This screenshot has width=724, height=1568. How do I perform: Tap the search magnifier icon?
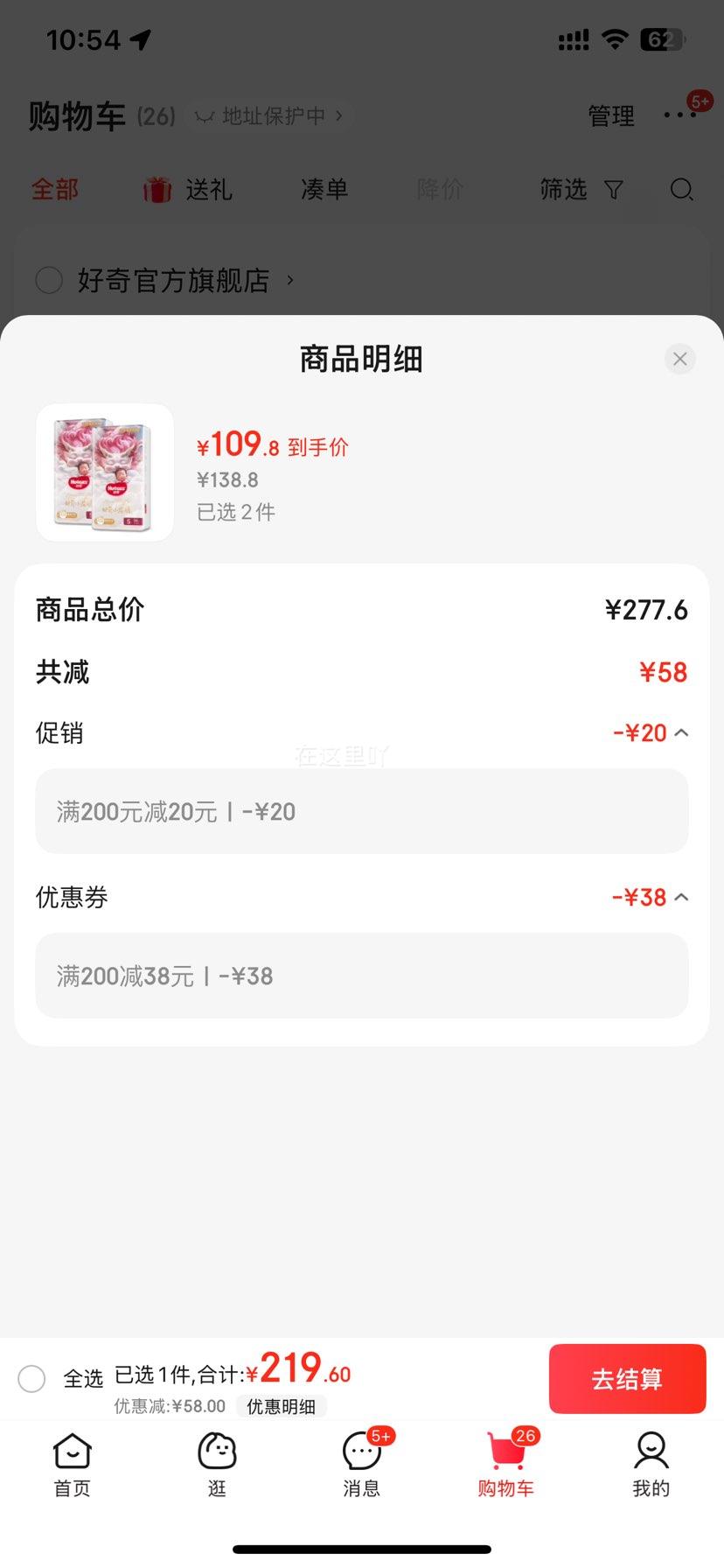pyautogui.click(x=681, y=190)
